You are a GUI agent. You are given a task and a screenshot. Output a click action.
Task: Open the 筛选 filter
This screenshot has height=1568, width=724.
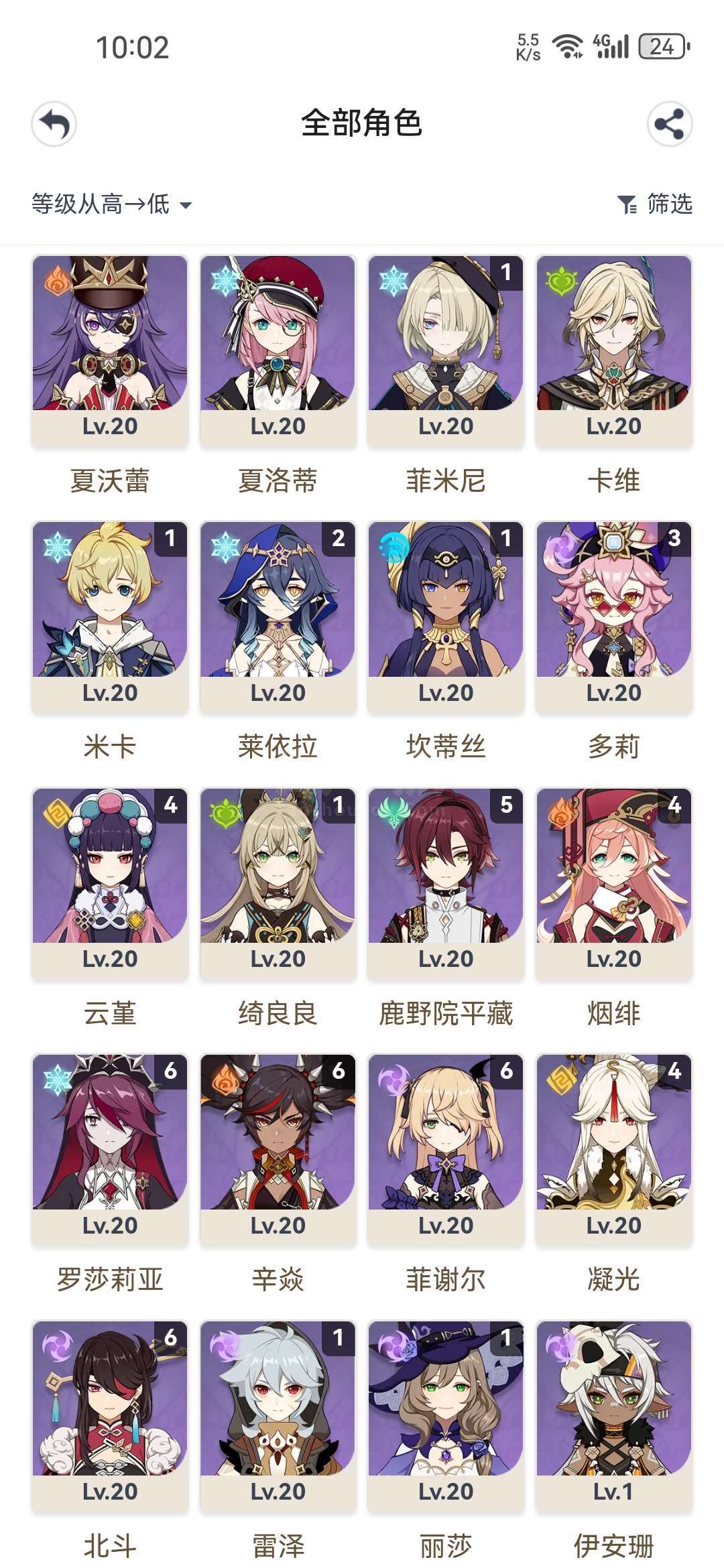coord(654,204)
